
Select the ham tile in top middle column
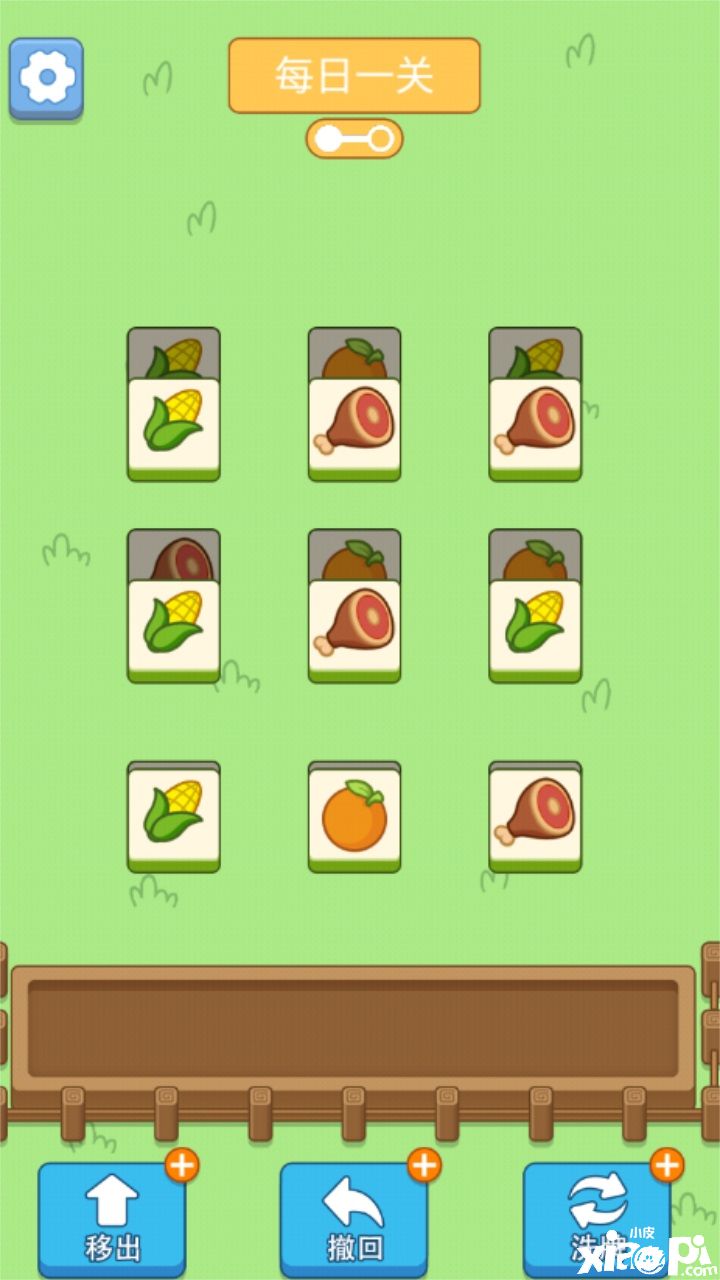pos(354,425)
